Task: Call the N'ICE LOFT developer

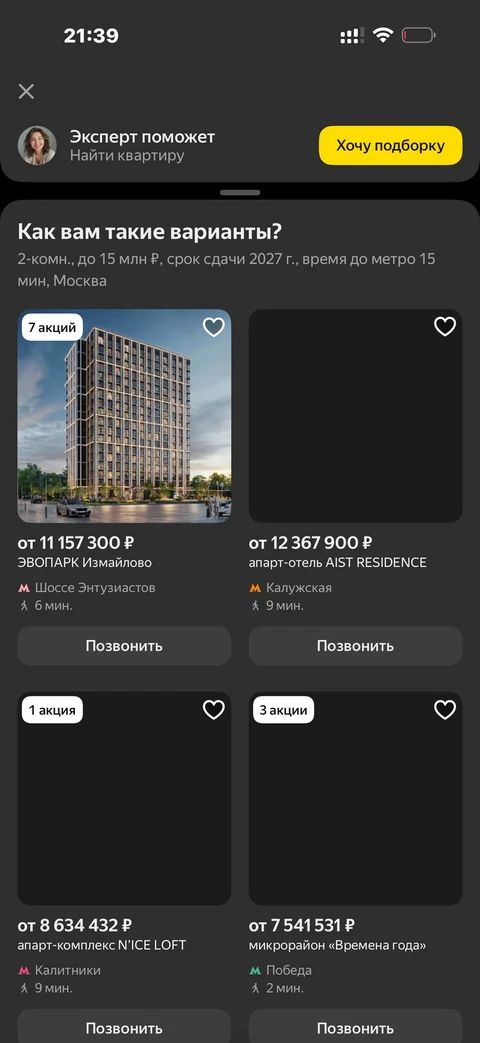Action: click(124, 1026)
